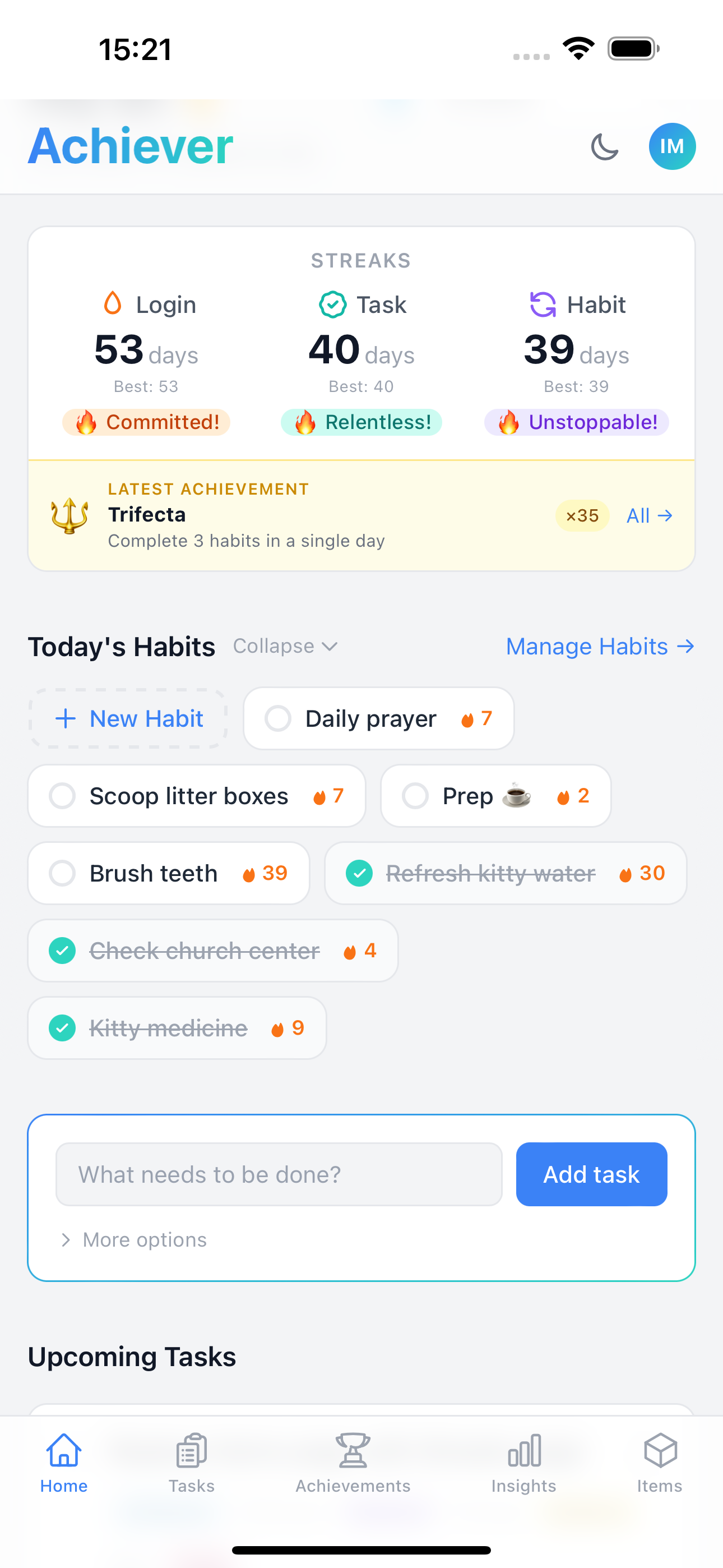Toggle dark mode with the moon icon

click(605, 146)
